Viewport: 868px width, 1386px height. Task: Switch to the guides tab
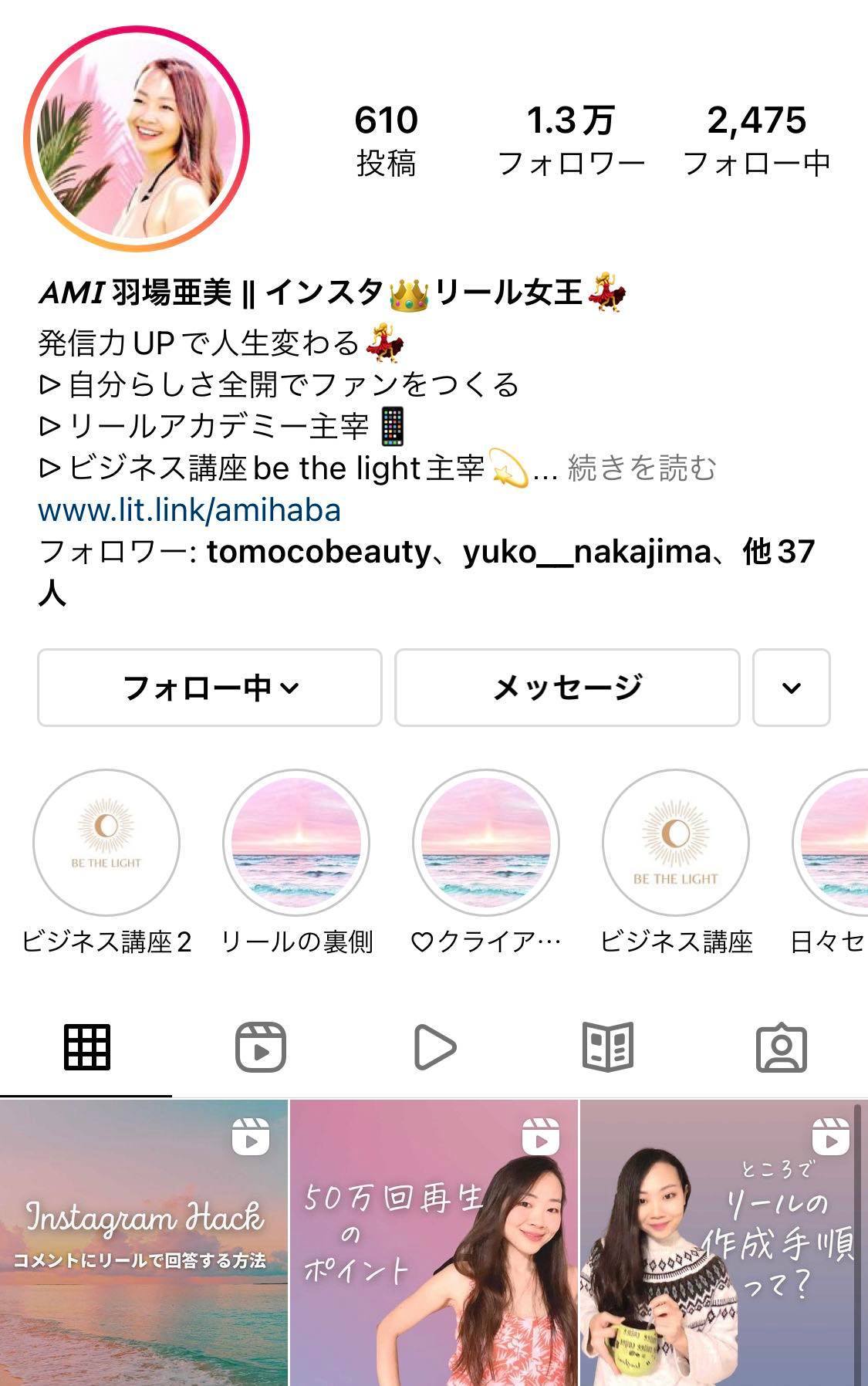coord(608,1047)
